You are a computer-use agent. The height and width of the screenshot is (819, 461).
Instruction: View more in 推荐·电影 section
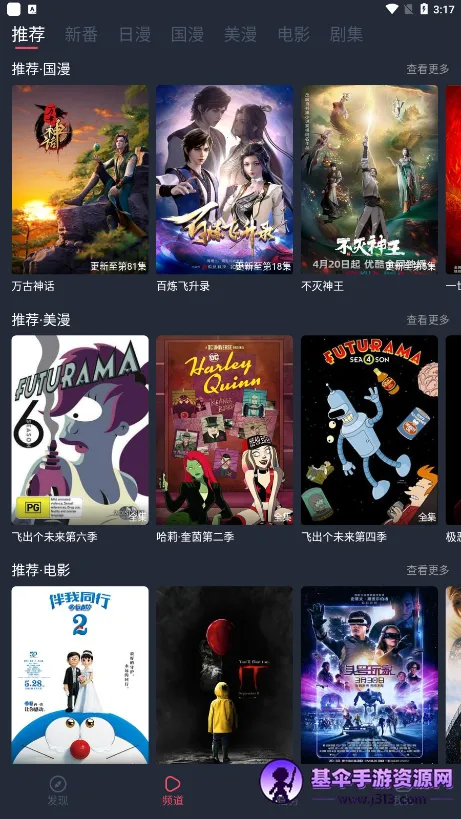click(x=428, y=570)
